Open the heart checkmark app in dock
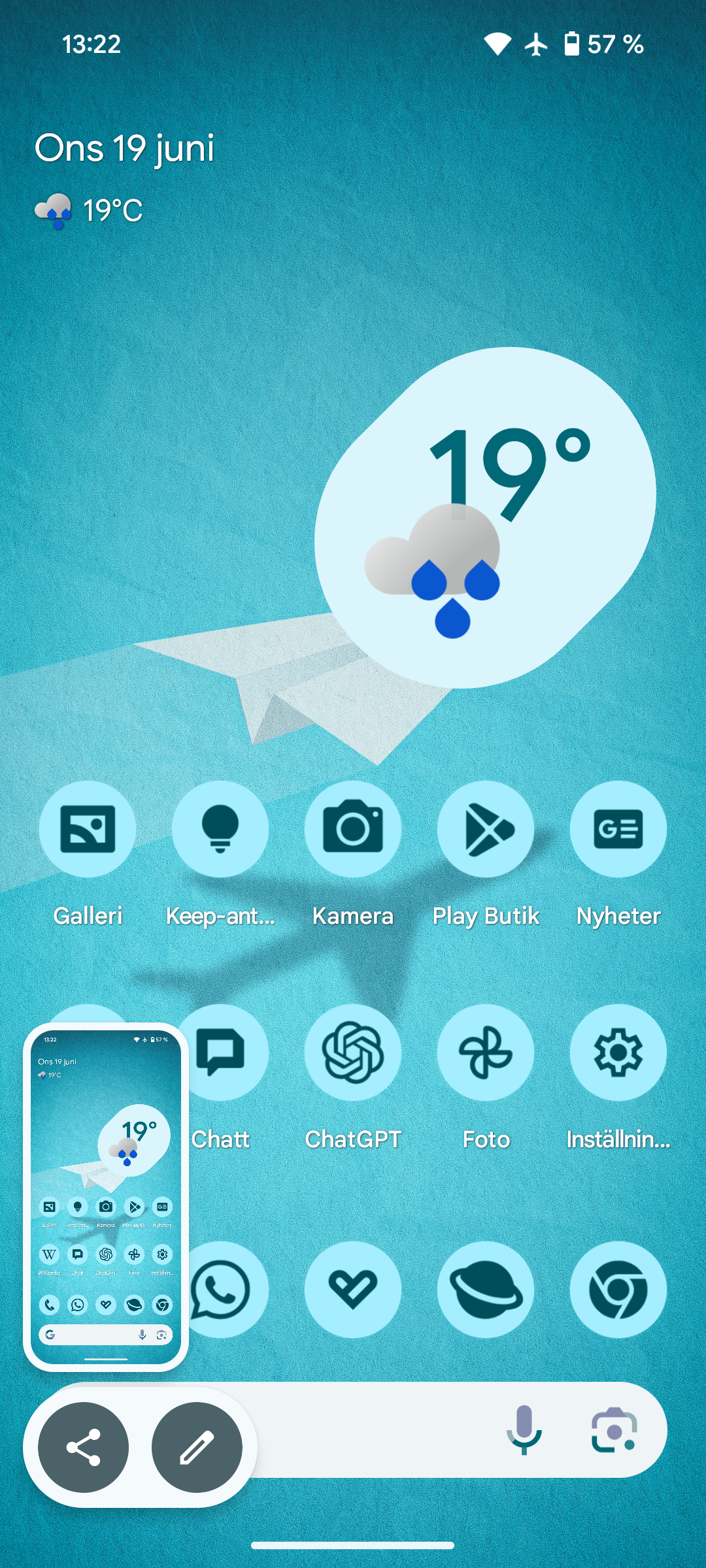This screenshot has width=706, height=1568. pos(353,1289)
